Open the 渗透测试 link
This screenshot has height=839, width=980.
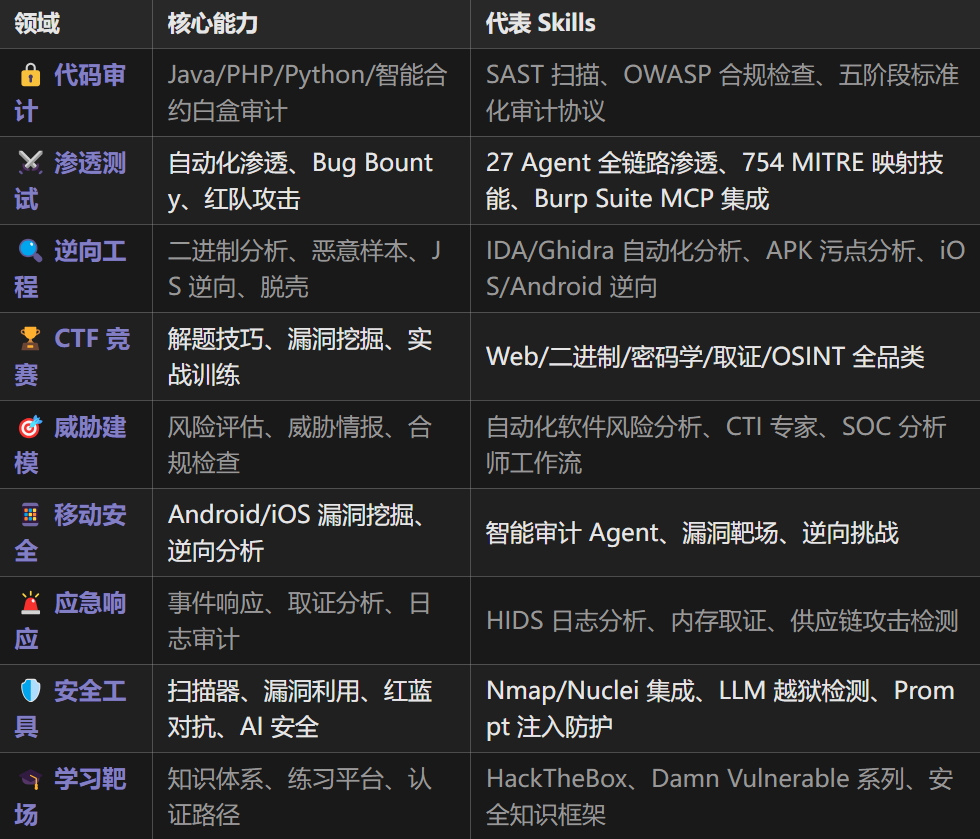click(89, 163)
